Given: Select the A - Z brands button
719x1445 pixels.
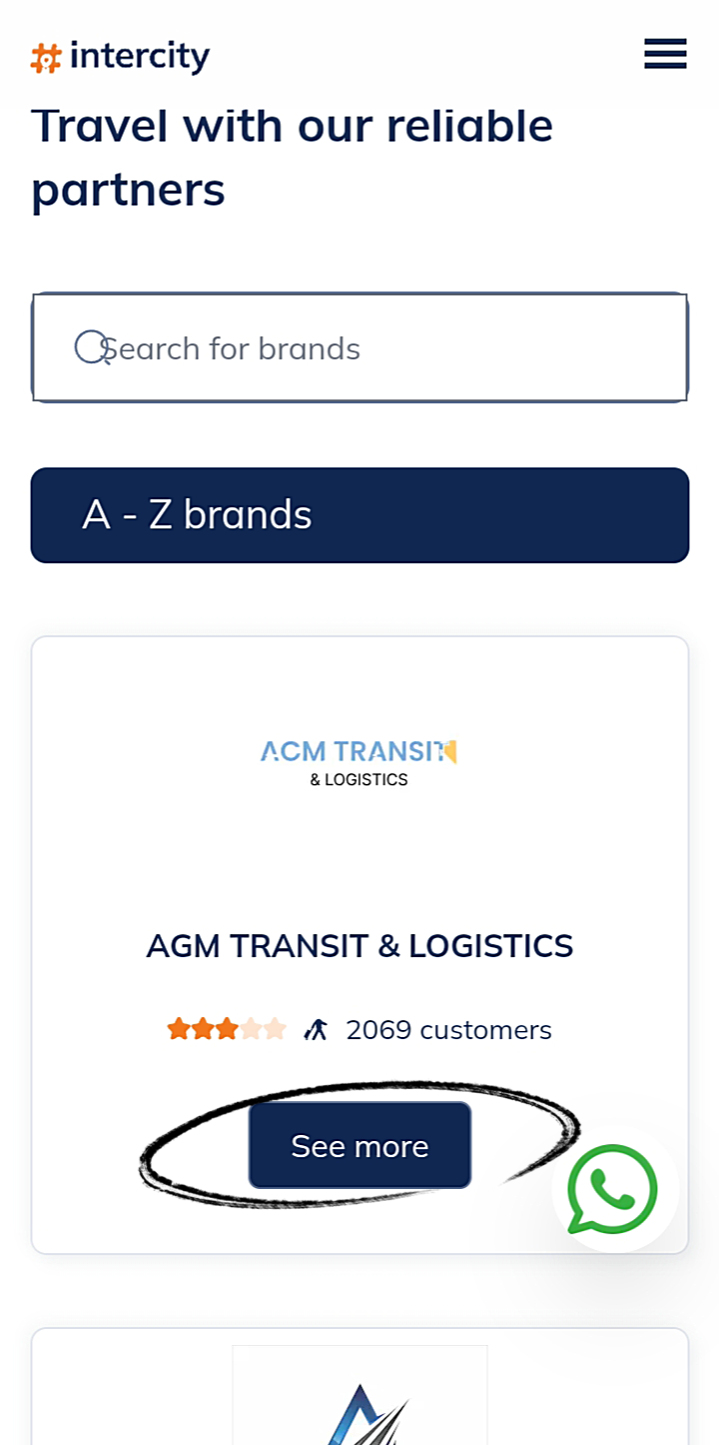Looking at the screenshot, I should tap(360, 515).
